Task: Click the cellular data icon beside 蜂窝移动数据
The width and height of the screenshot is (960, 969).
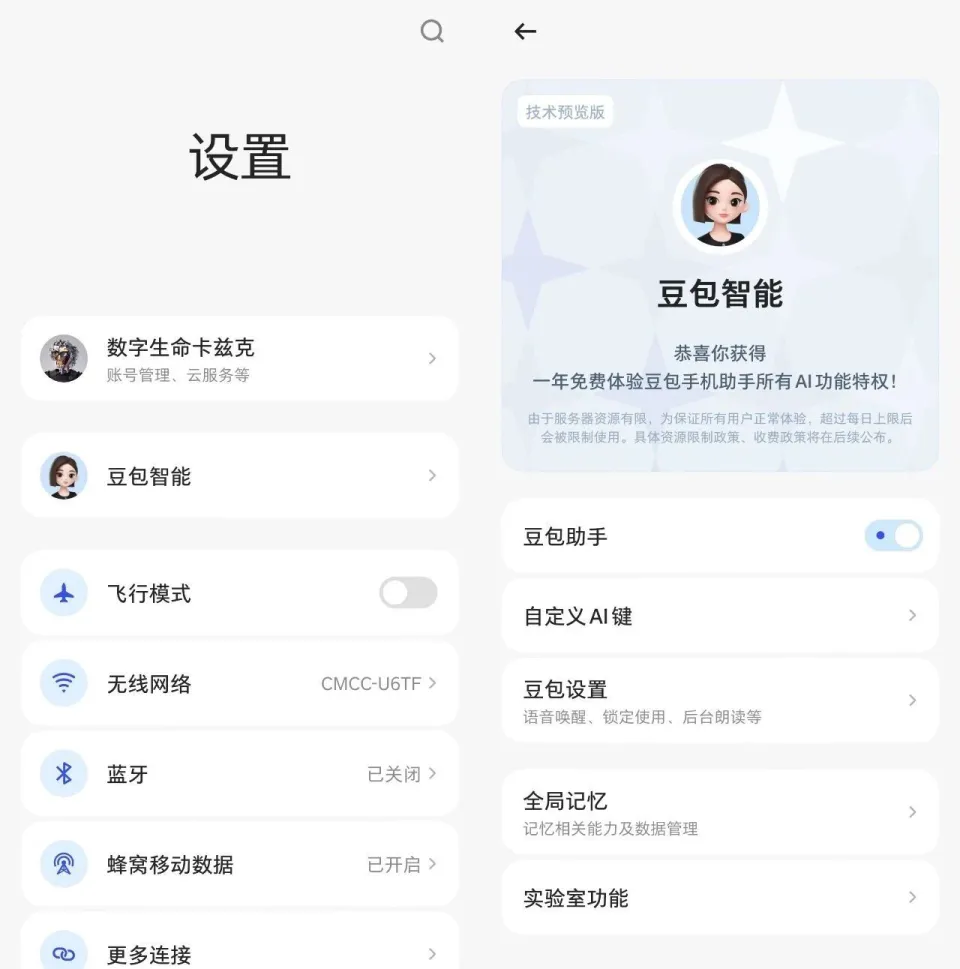Action: click(63, 864)
